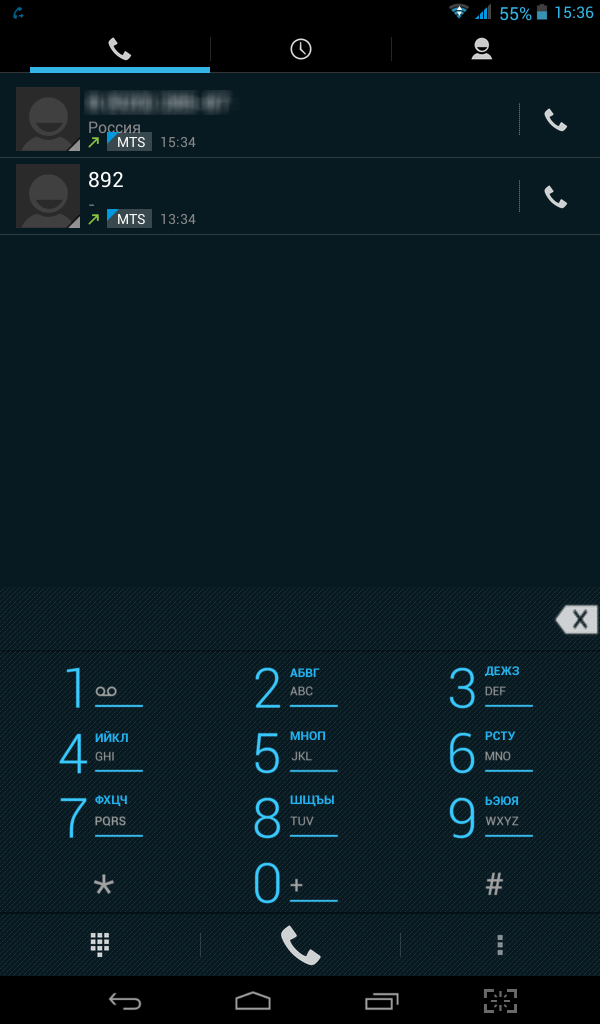Enter digit 2 on the dialpad
This screenshot has height=1024, width=600.
295,688
